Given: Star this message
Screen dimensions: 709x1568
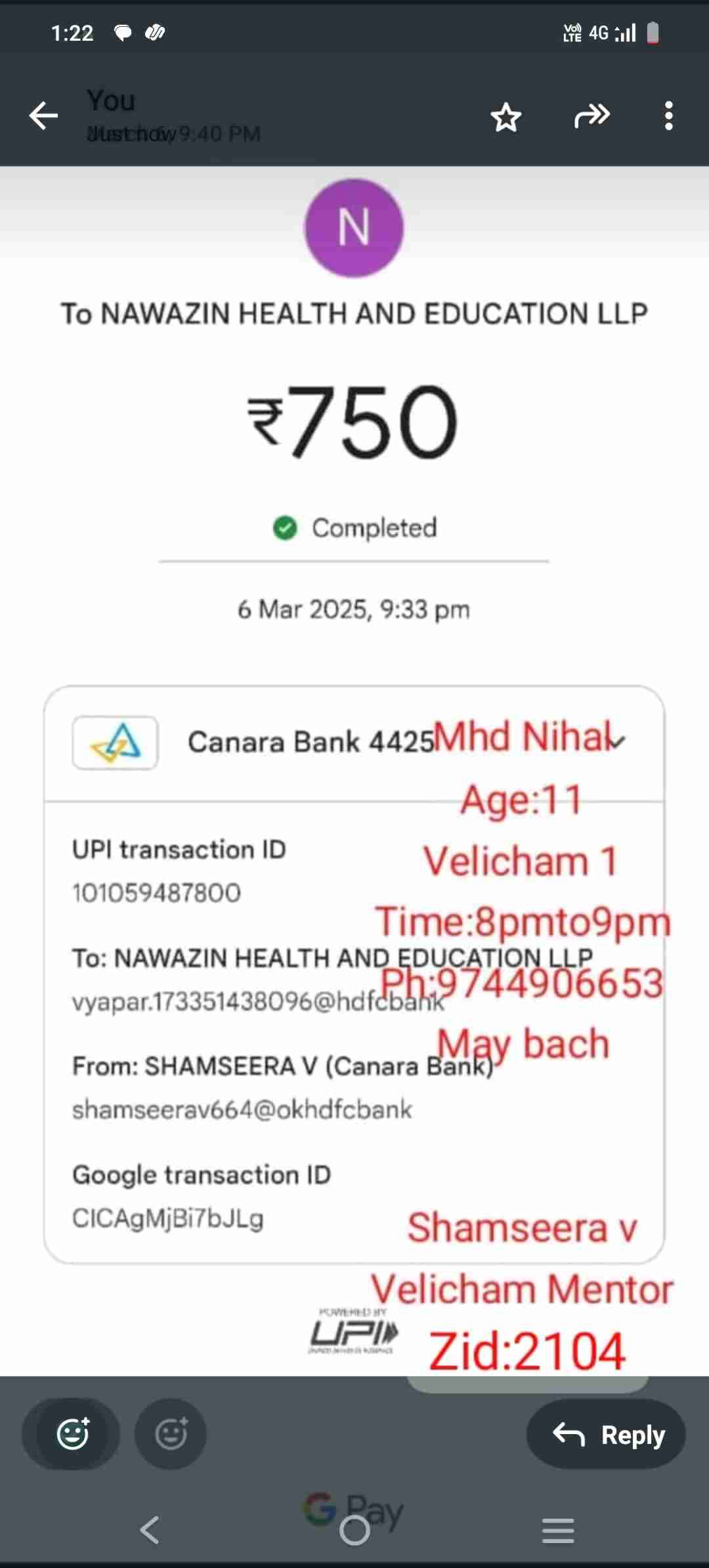Looking at the screenshot, I should click(505, 118).
